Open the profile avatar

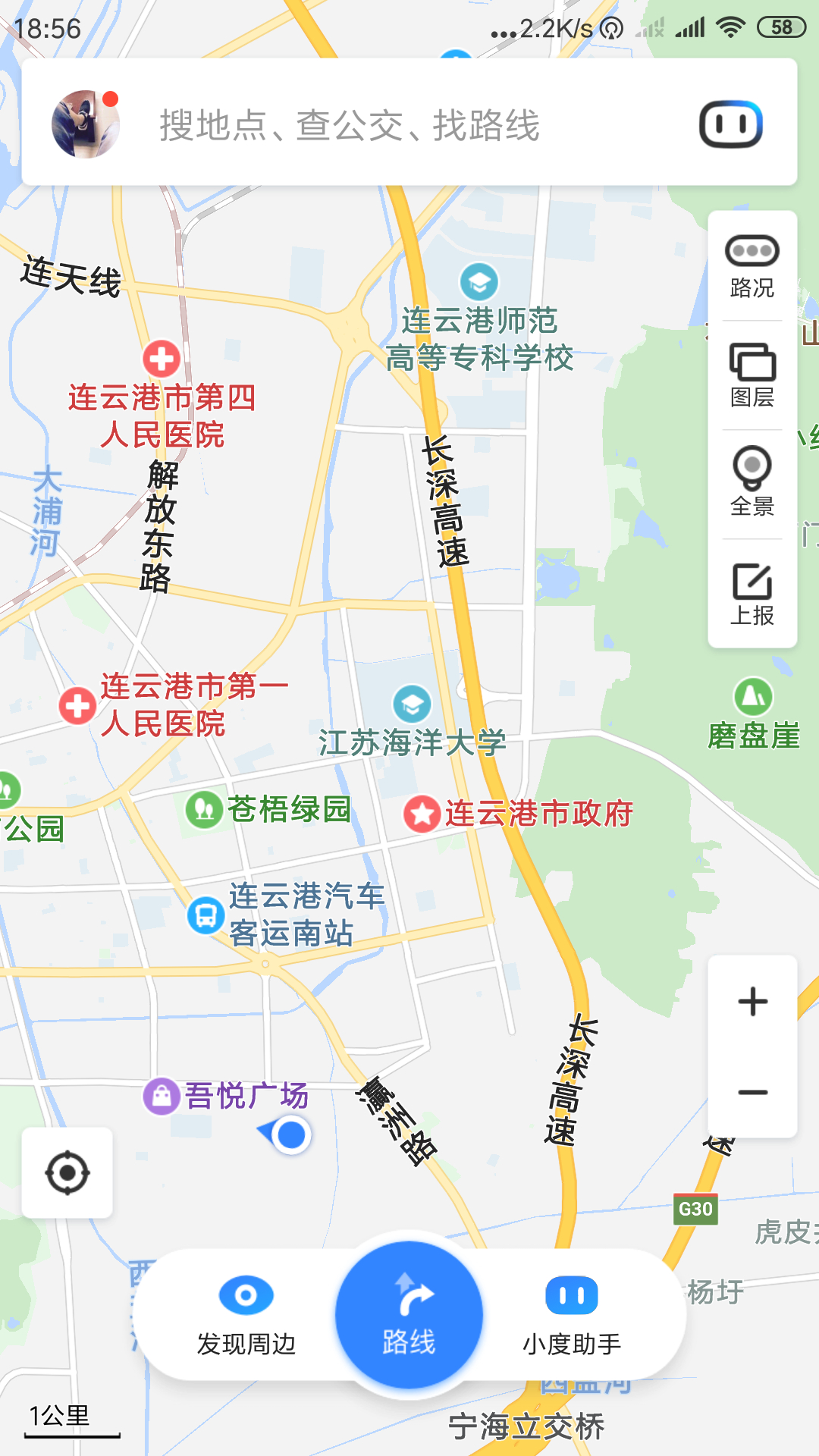point(86,124)
